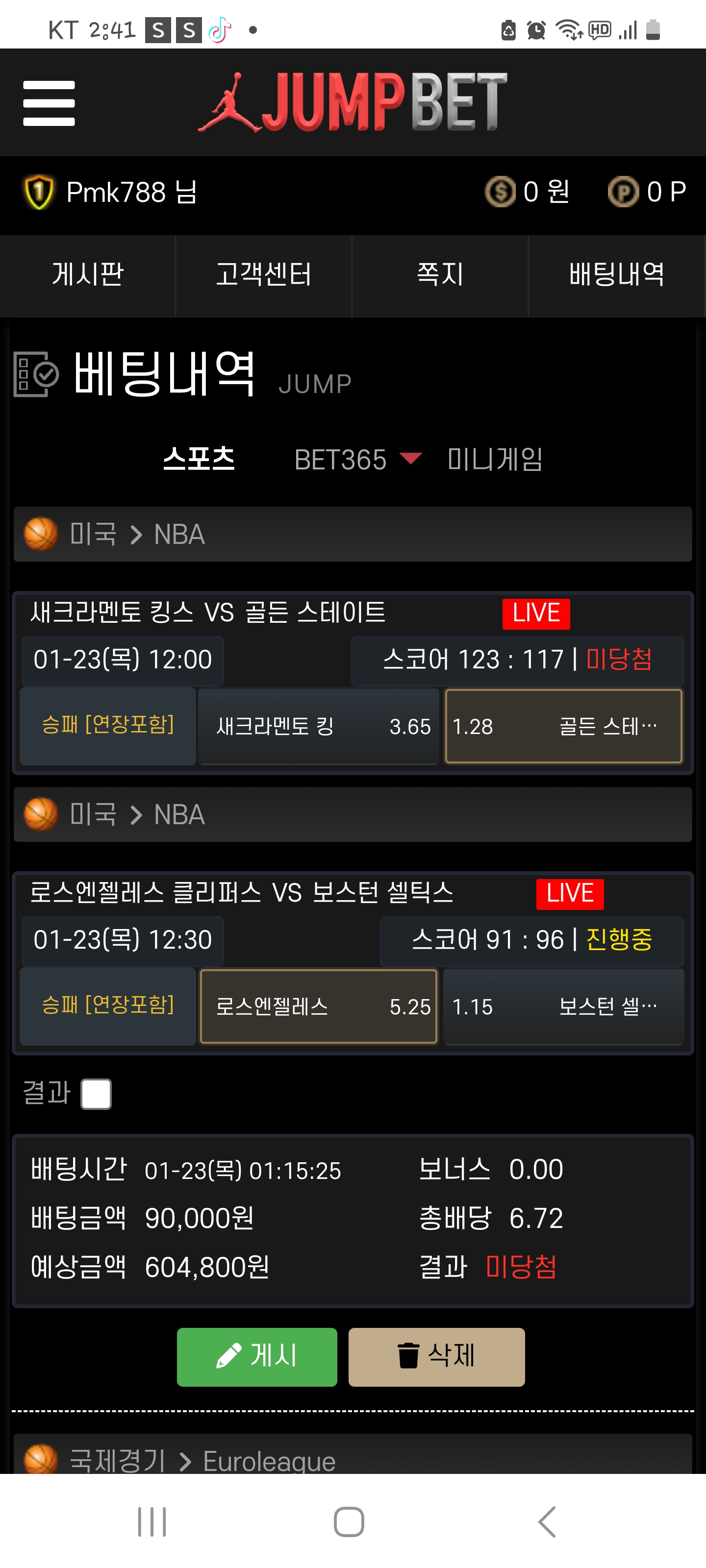Viewport: 706px width, 1568px height.
Task: Tap the green 게시 post button
Action: tap(256, 1357)
